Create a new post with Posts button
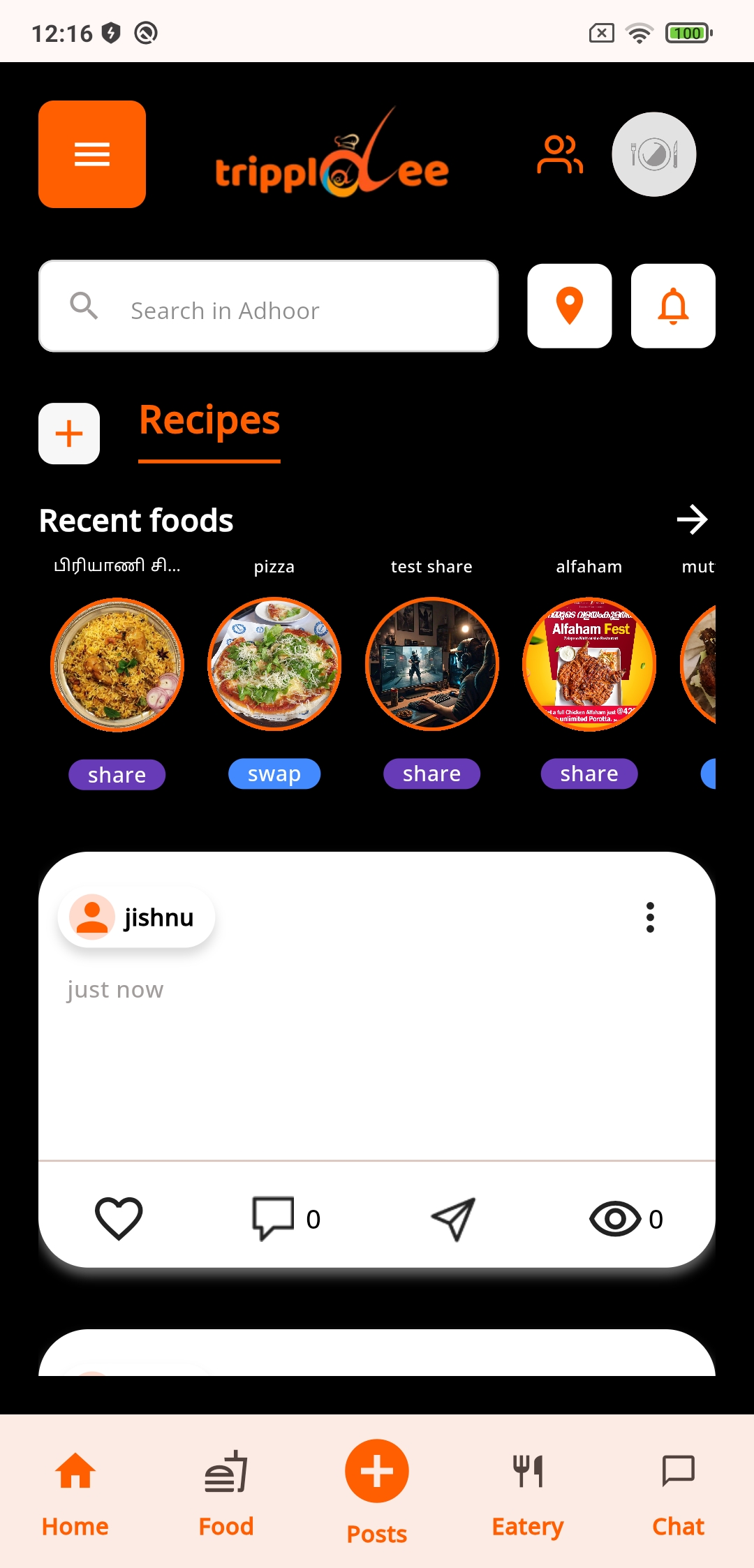The image size is (754, 1568). coord(377,1472)
